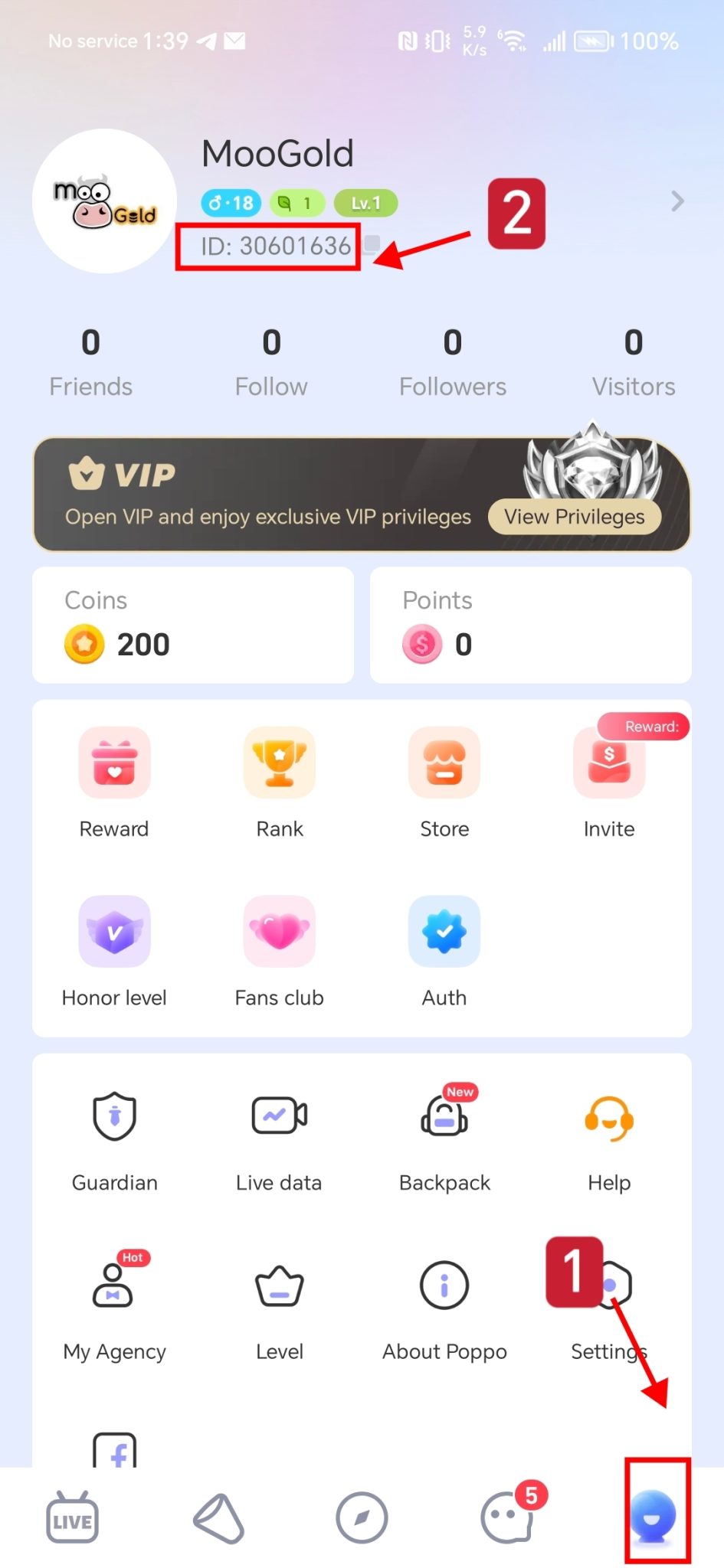Tap View Privileges on the VIP banner
This screenshot has width=724, height=1568.
(x=574, y=517)
